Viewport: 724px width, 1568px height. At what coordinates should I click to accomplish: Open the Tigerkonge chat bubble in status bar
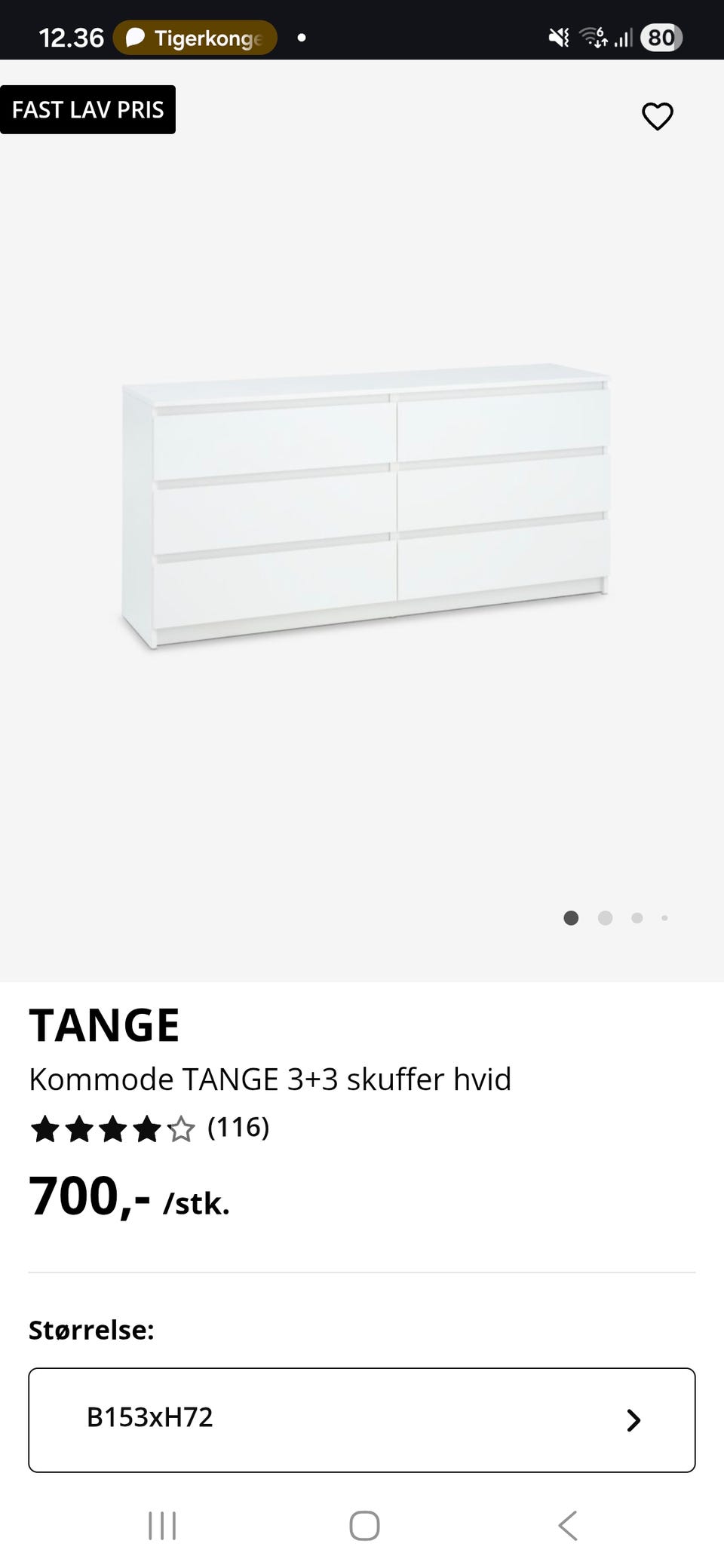click(x=195, y=38)
